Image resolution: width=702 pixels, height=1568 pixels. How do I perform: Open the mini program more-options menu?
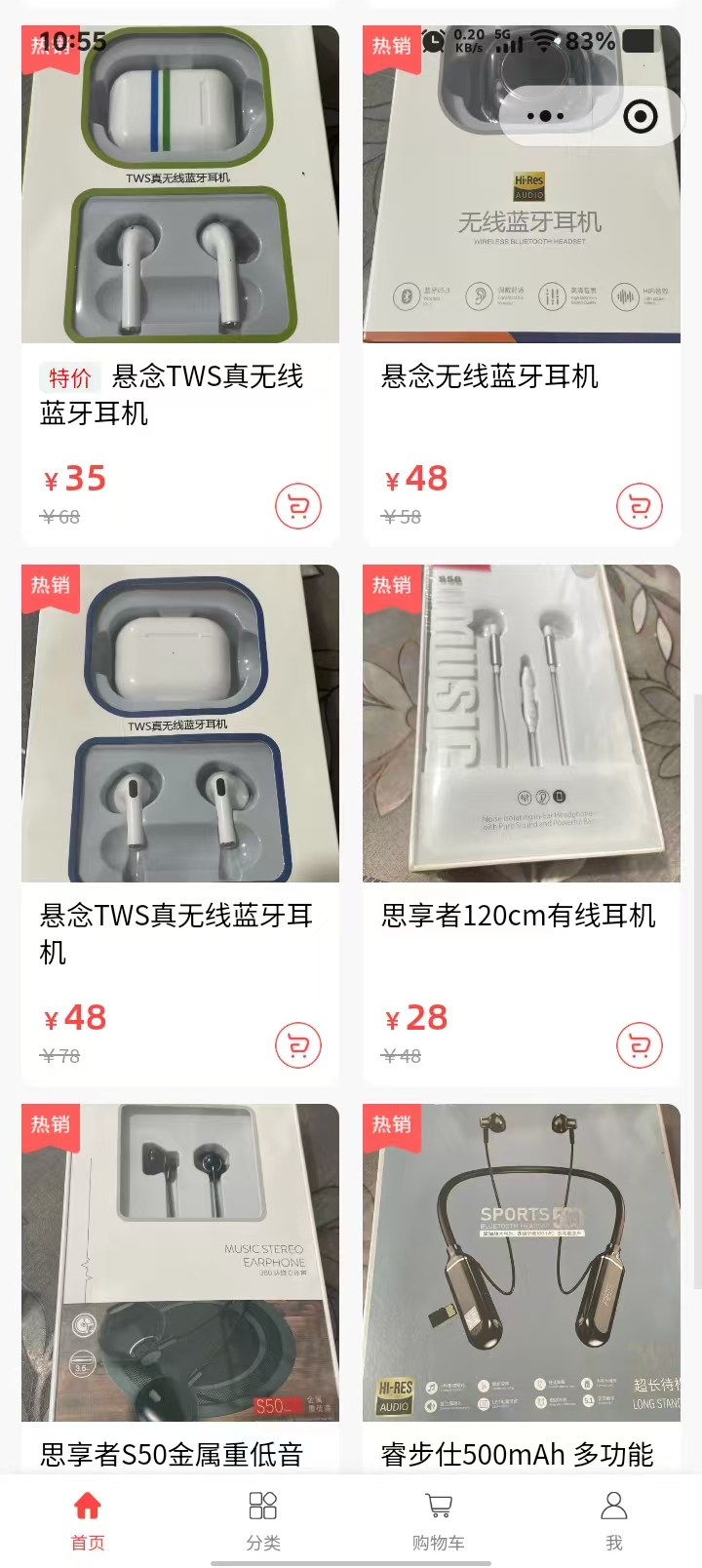[x=545, y=116]
